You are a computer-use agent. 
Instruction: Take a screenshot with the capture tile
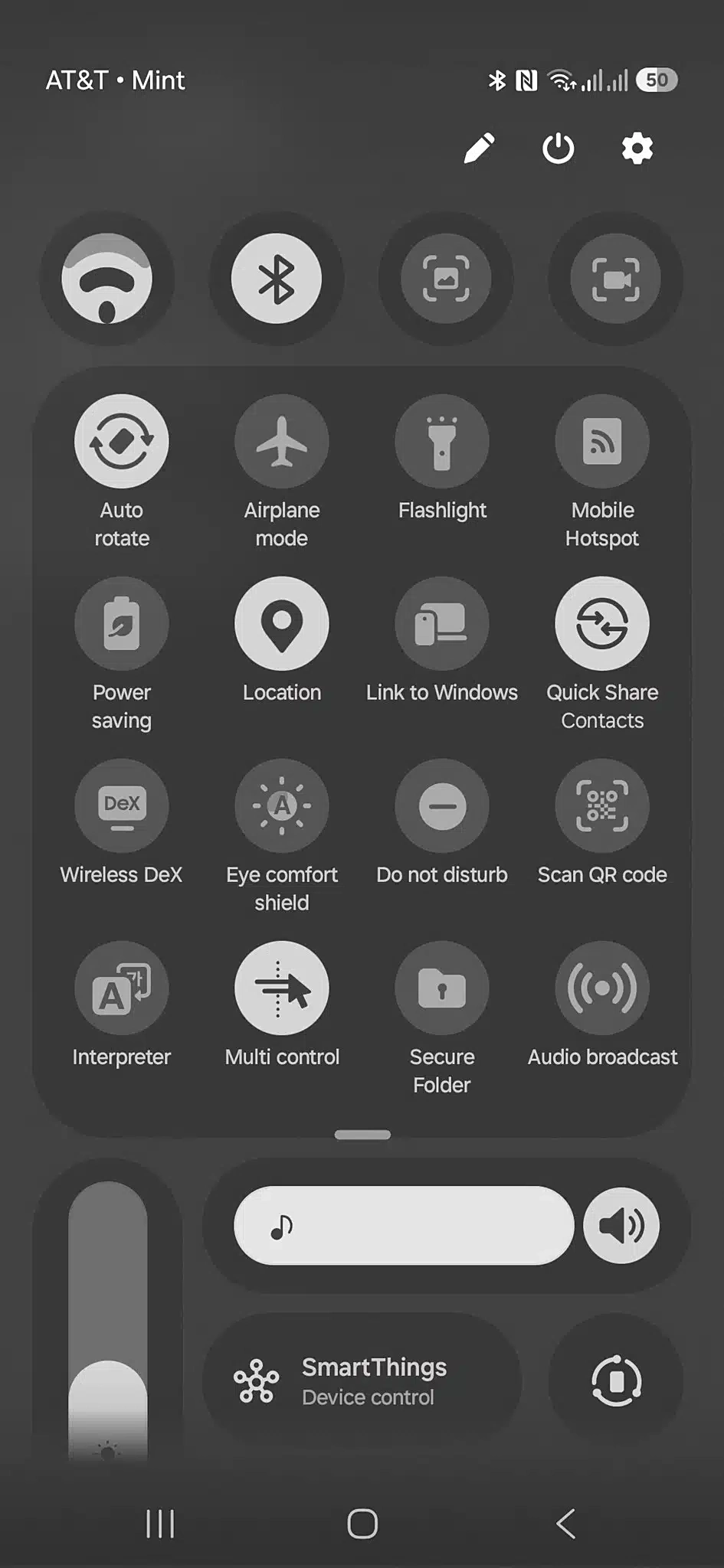point(446,279)
